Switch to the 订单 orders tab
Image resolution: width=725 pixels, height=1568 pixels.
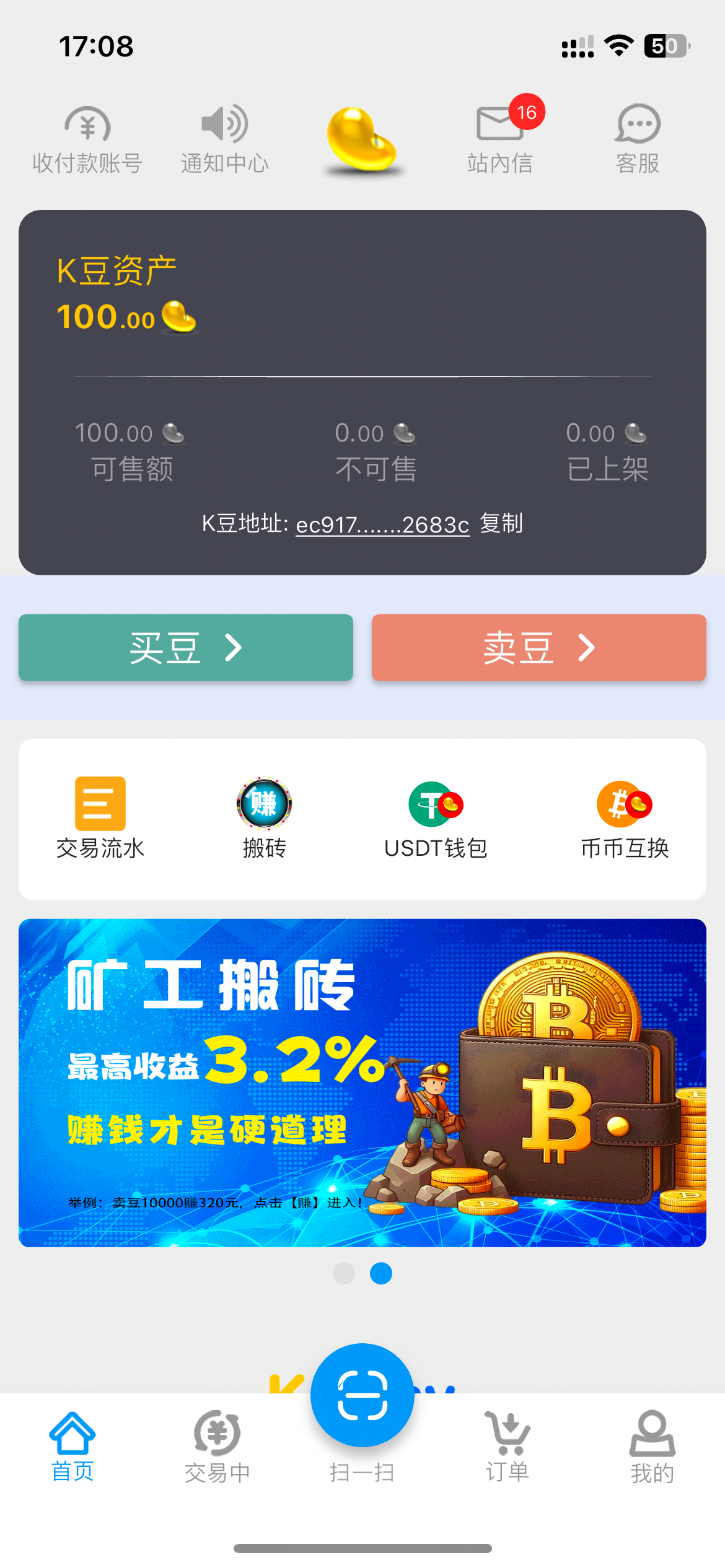(507, 1447)
